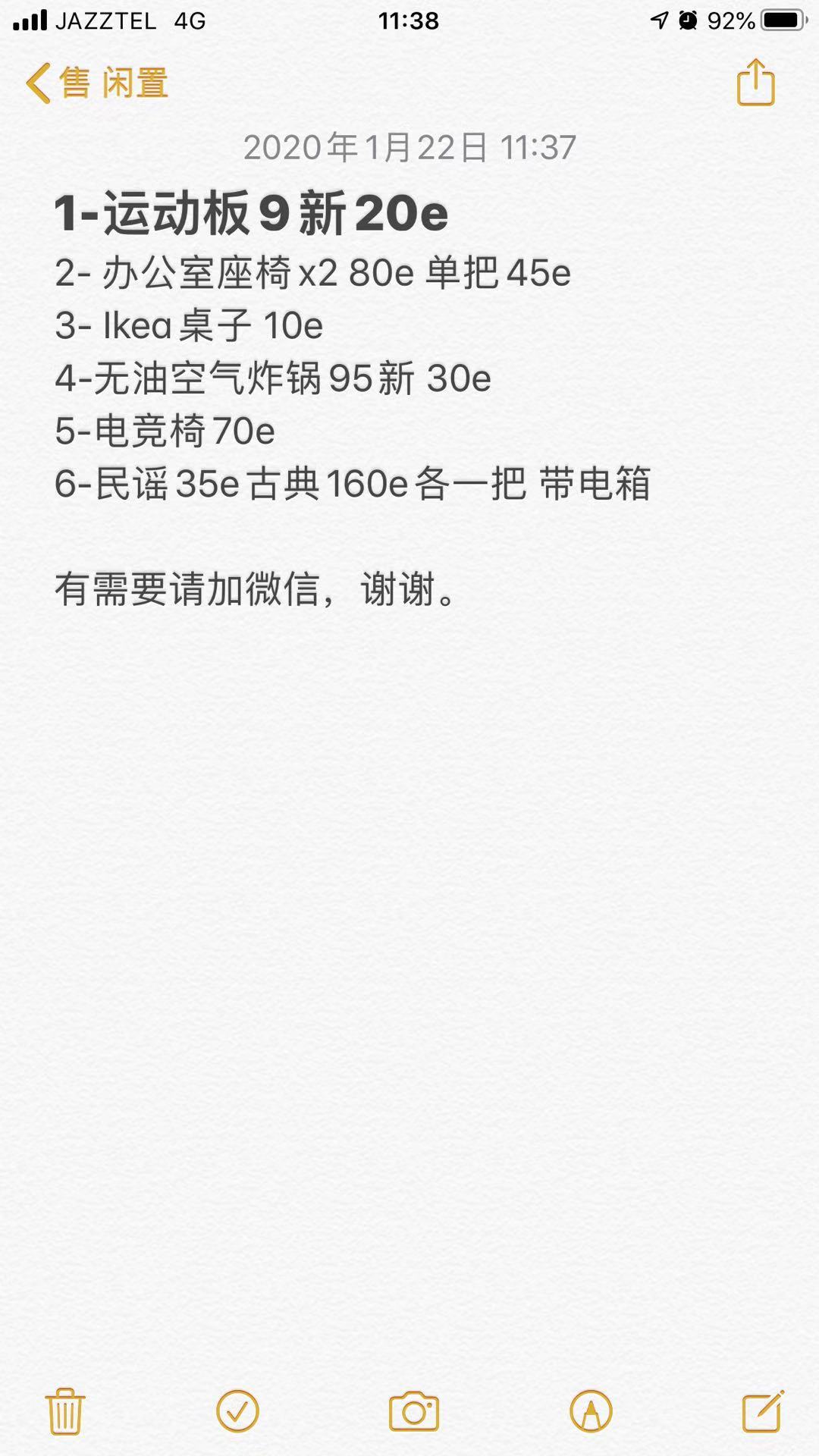
Task: Go back to the 售 闲置 folder
Action: click(96, 83)
